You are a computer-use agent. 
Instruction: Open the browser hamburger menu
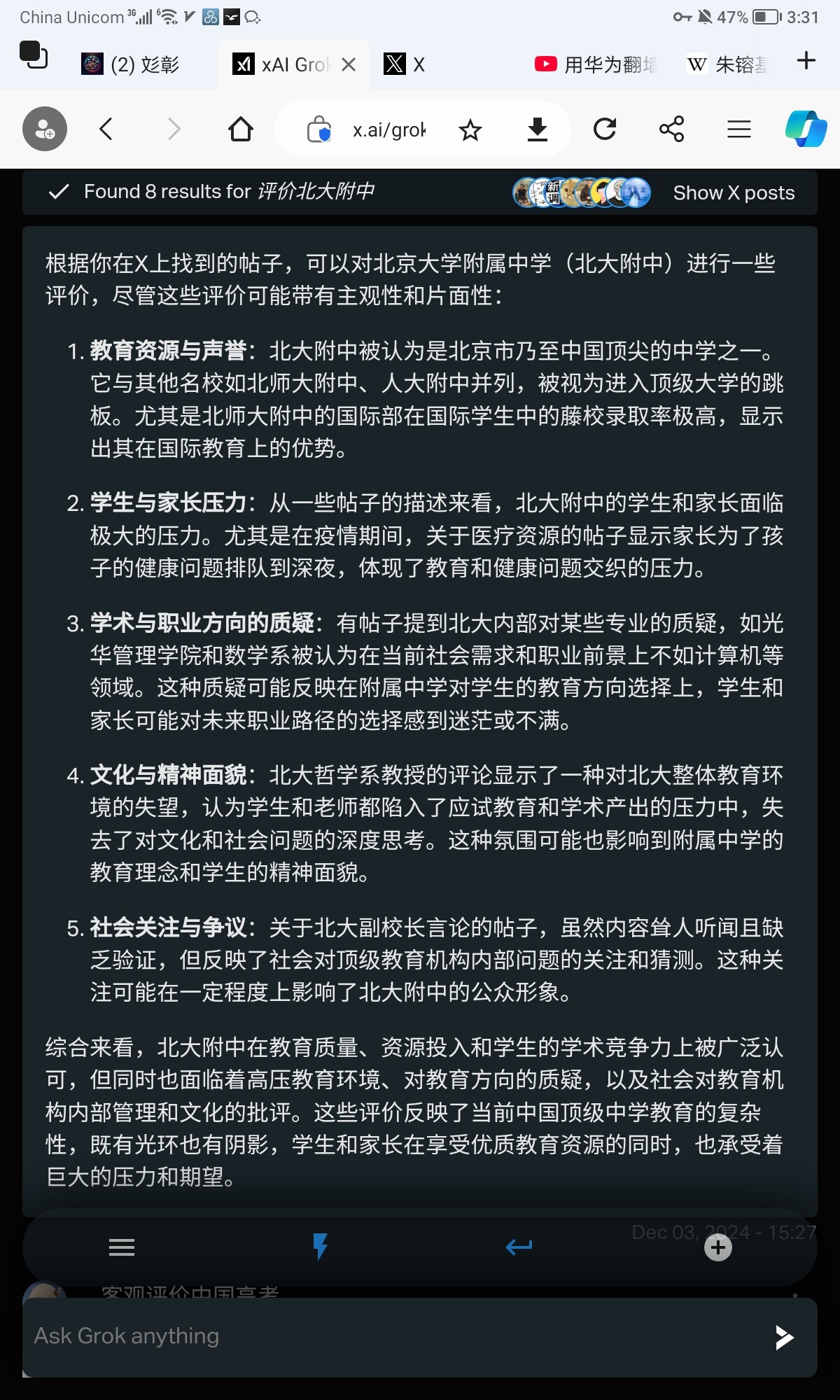(738, 129)
